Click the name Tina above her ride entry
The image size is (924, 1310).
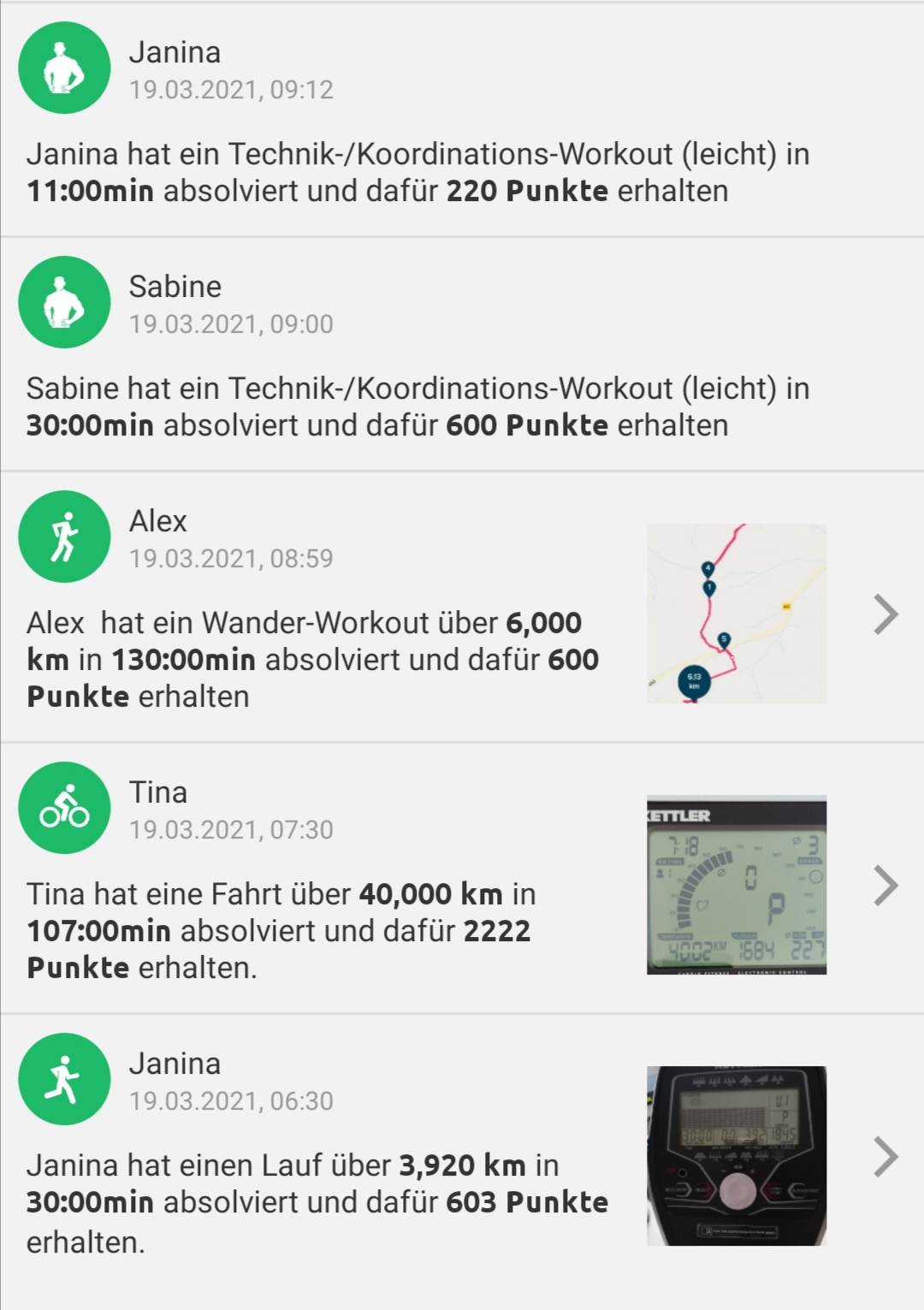159,791
